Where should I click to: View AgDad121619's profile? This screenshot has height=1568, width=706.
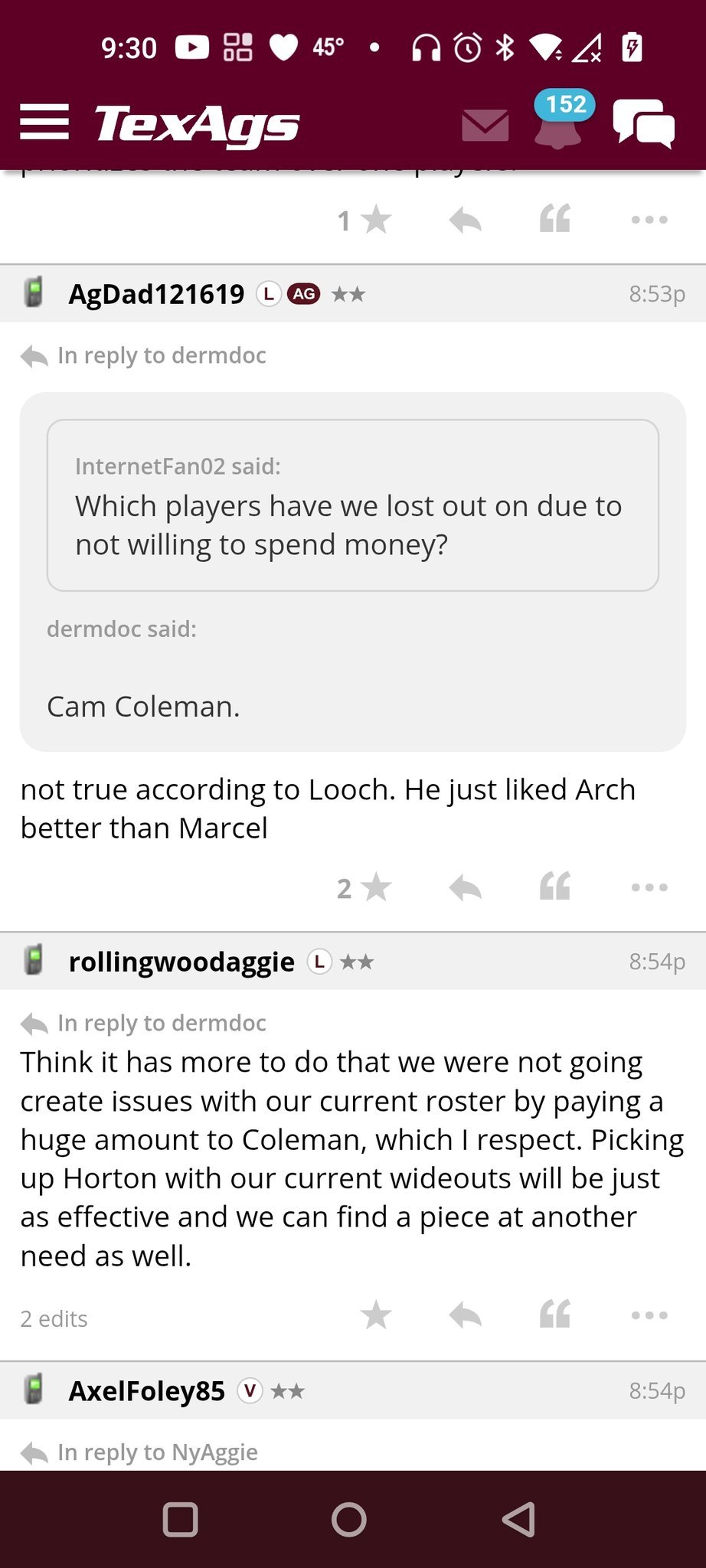click(x=156, y=294)
